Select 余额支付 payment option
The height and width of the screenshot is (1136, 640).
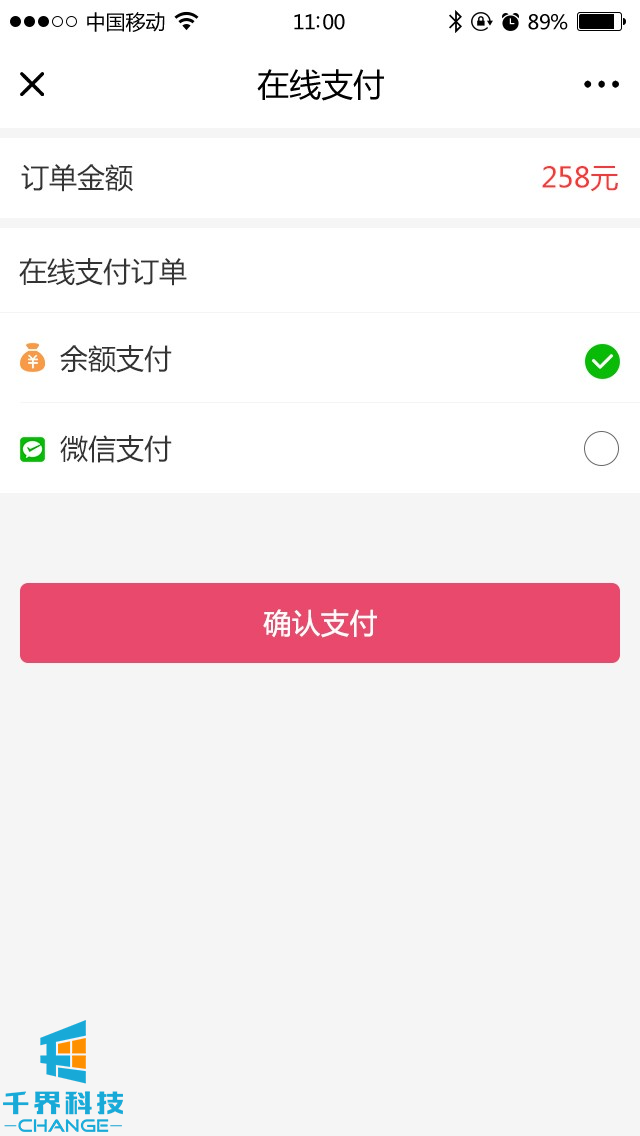[x=602, y=361]
